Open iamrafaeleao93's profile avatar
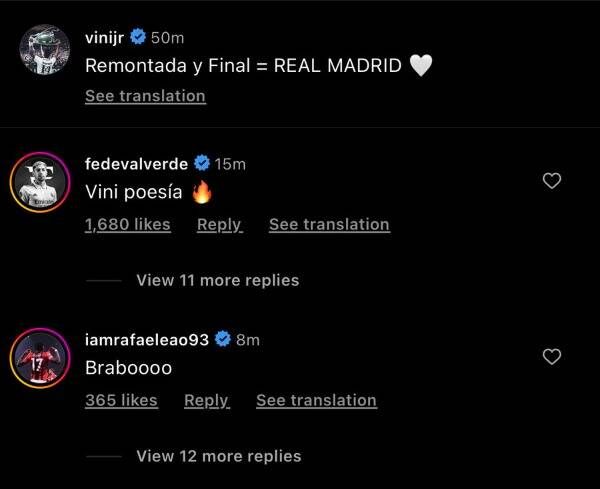600x489 pixels. pyautogui.click(x=41, y=358)
